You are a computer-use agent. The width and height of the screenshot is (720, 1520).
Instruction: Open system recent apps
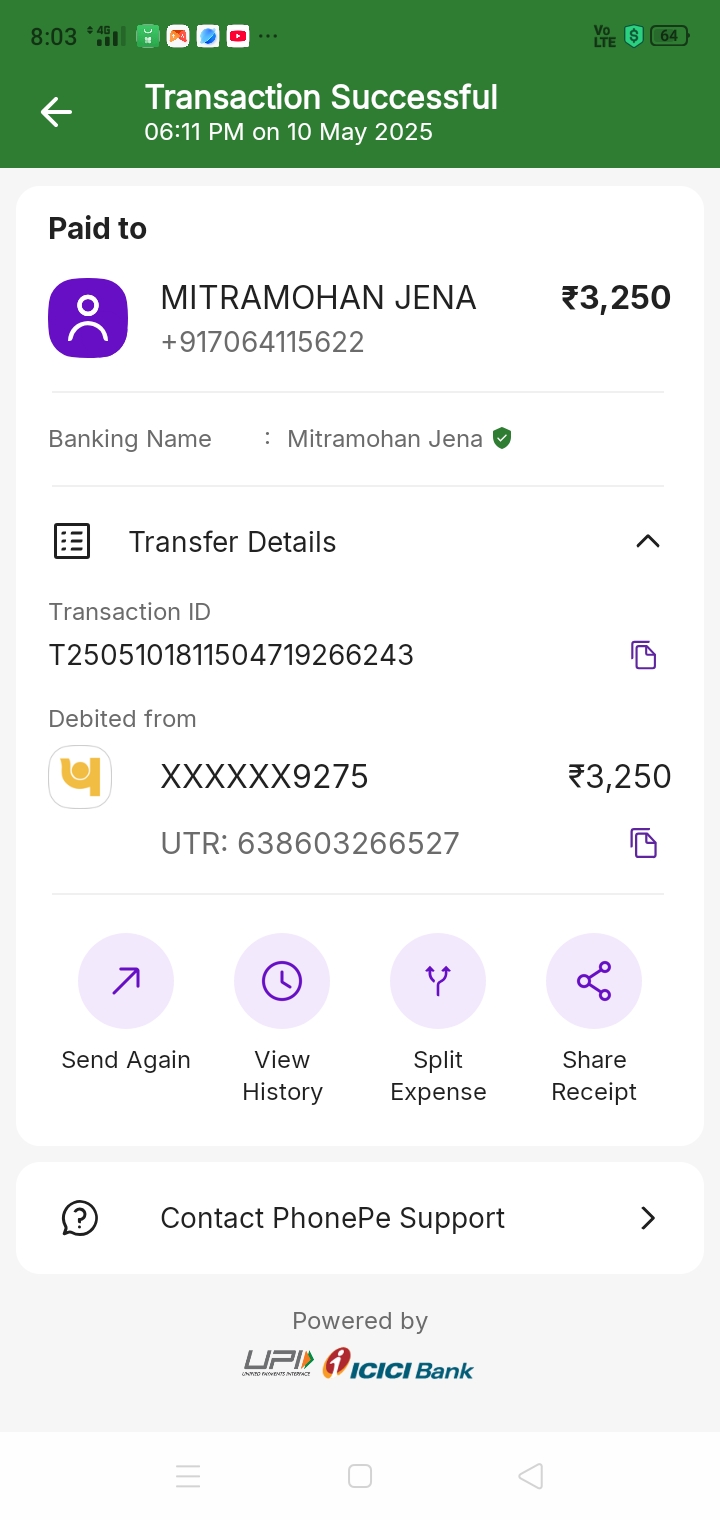click(x=188, y=1476)
